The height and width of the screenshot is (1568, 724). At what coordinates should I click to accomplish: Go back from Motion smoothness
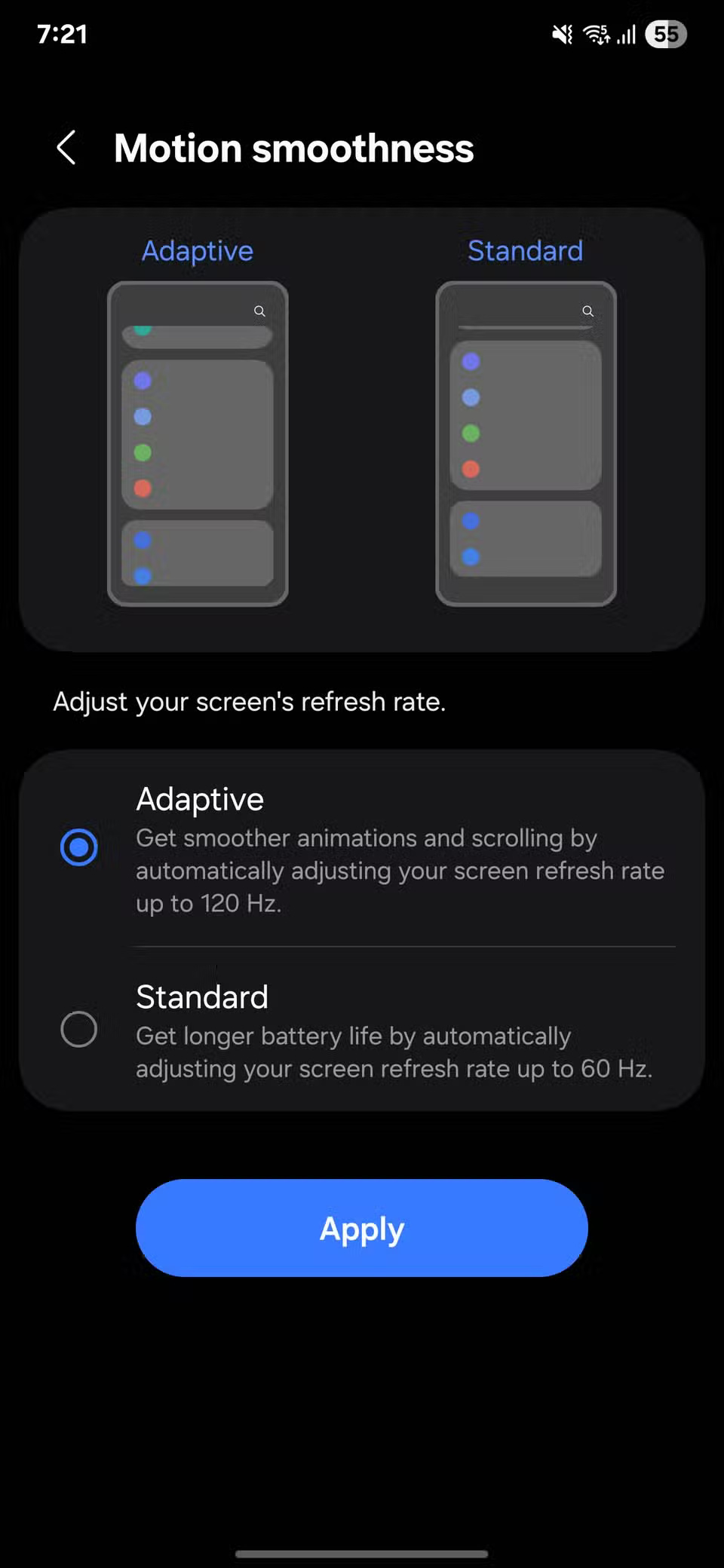(66, 147)
